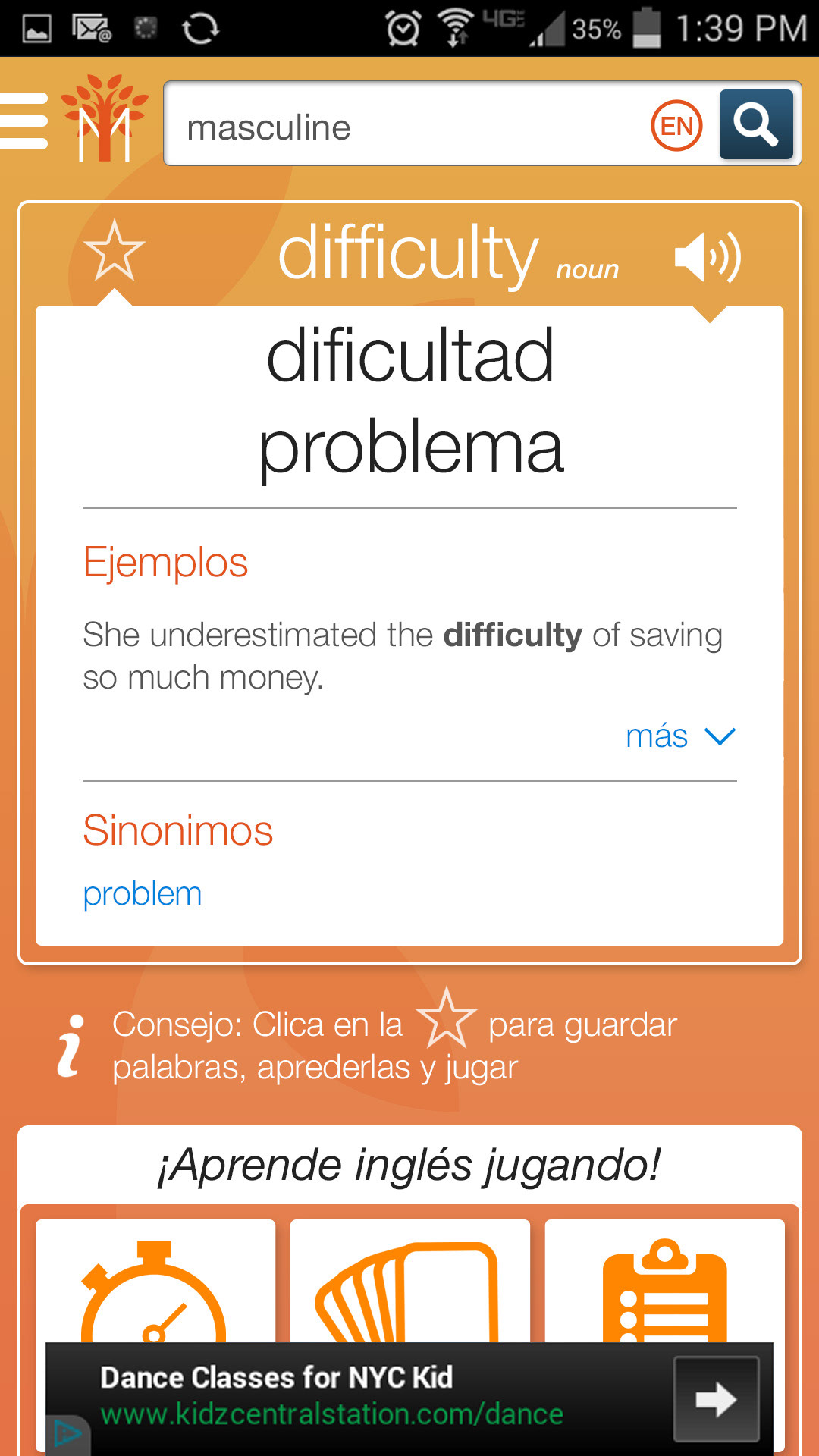Go to the Merriam-Webster home logo
Screen dimensions: 819x1456
pyautogui.click(x=105, y=120)
